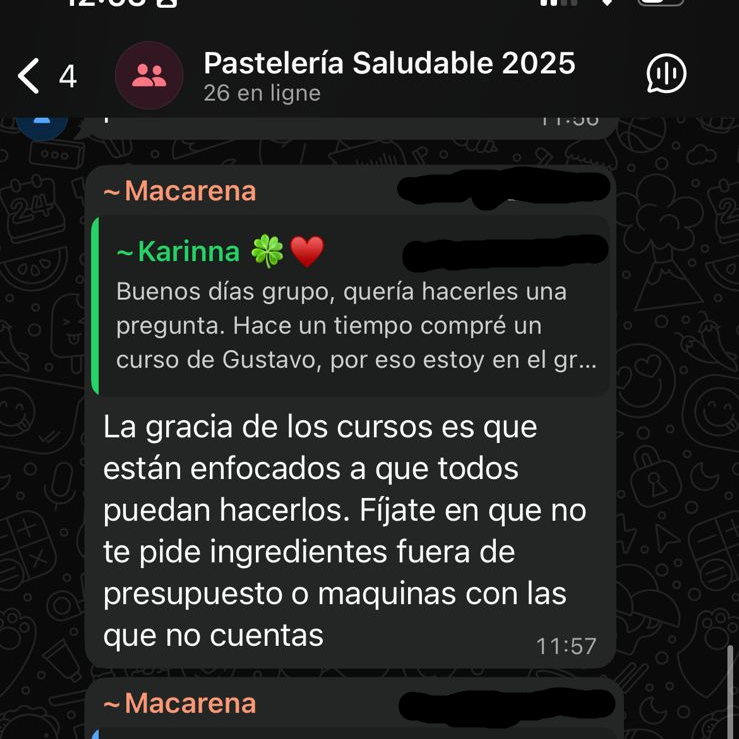Jump to Karinna's quoted message

click(x=350, y=307)
